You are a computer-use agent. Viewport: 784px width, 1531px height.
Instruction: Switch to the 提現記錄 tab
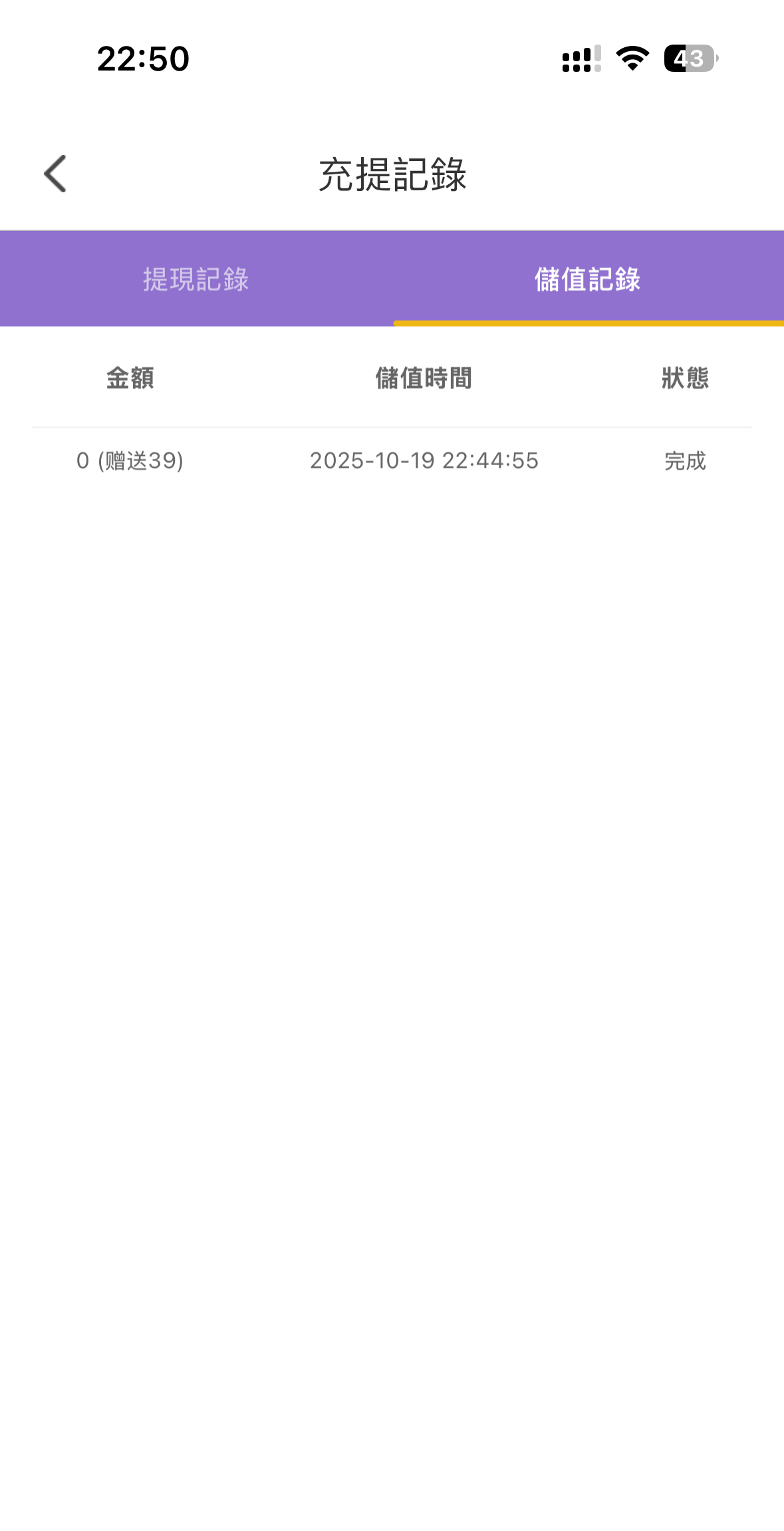coord(196,279)
